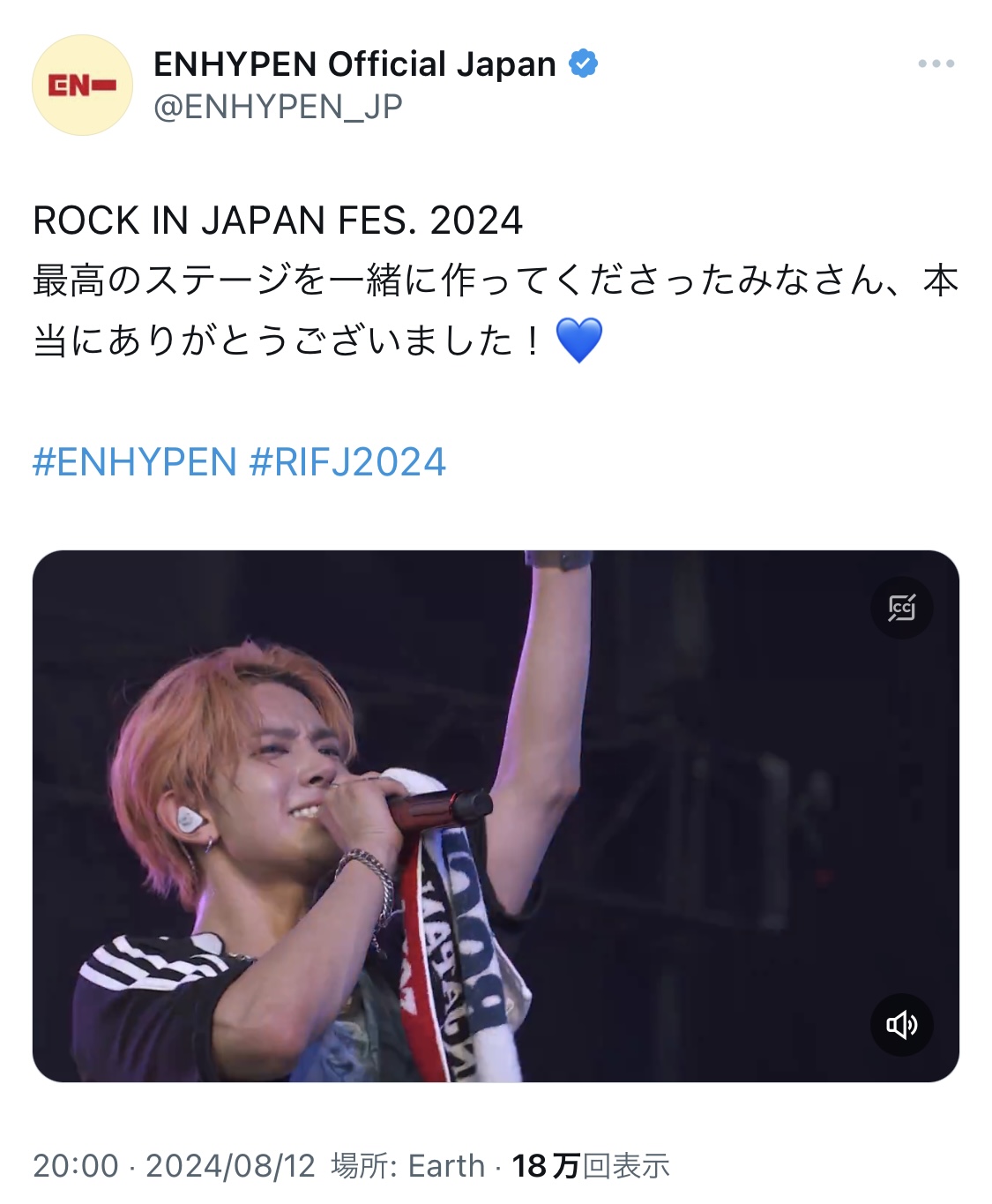The width and height of the screenshot is (992, 1204).
Task: Open the post's three-dot overflow menu
Action: pyautogui.click(x=936, y=64)
